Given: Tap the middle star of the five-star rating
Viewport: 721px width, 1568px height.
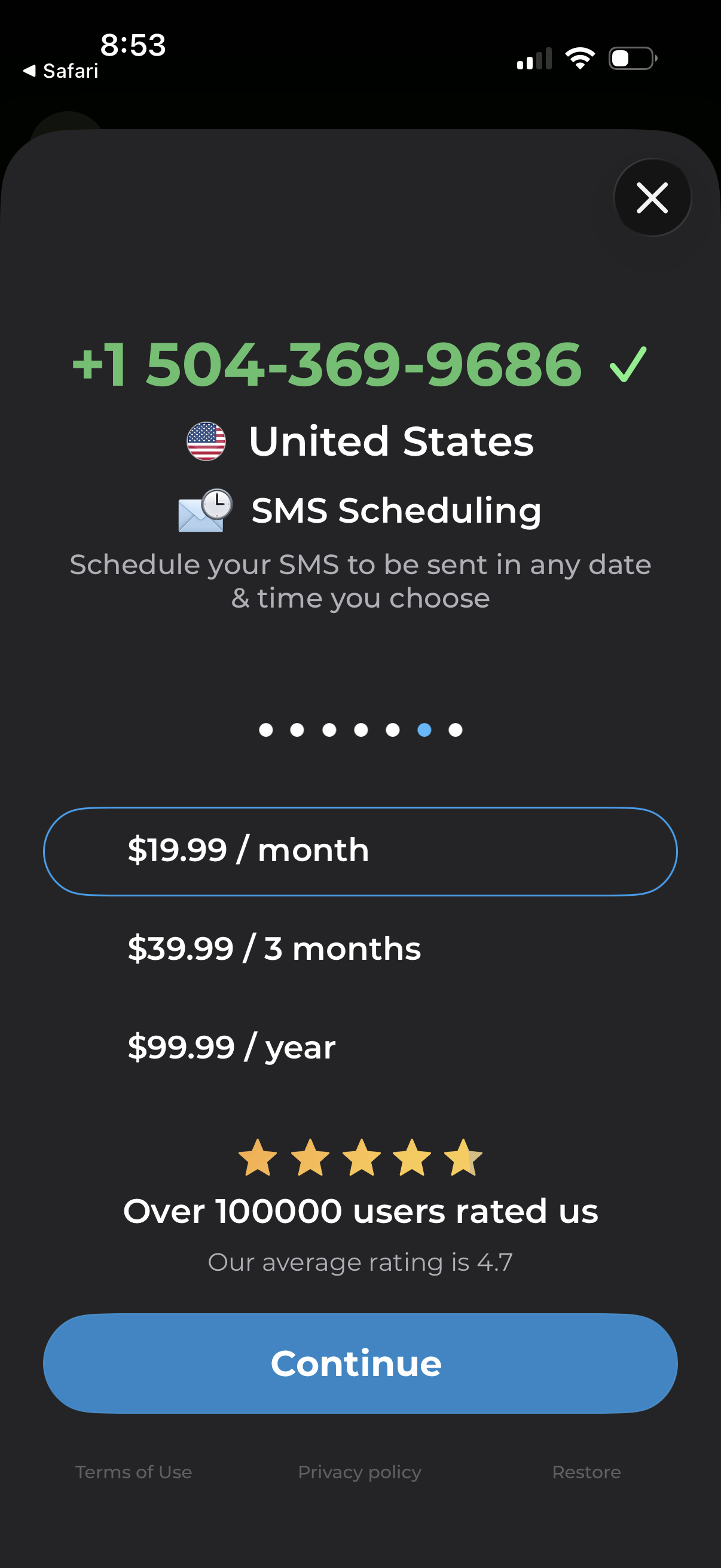Looking at the screenshot, I should coord(362,1158).
